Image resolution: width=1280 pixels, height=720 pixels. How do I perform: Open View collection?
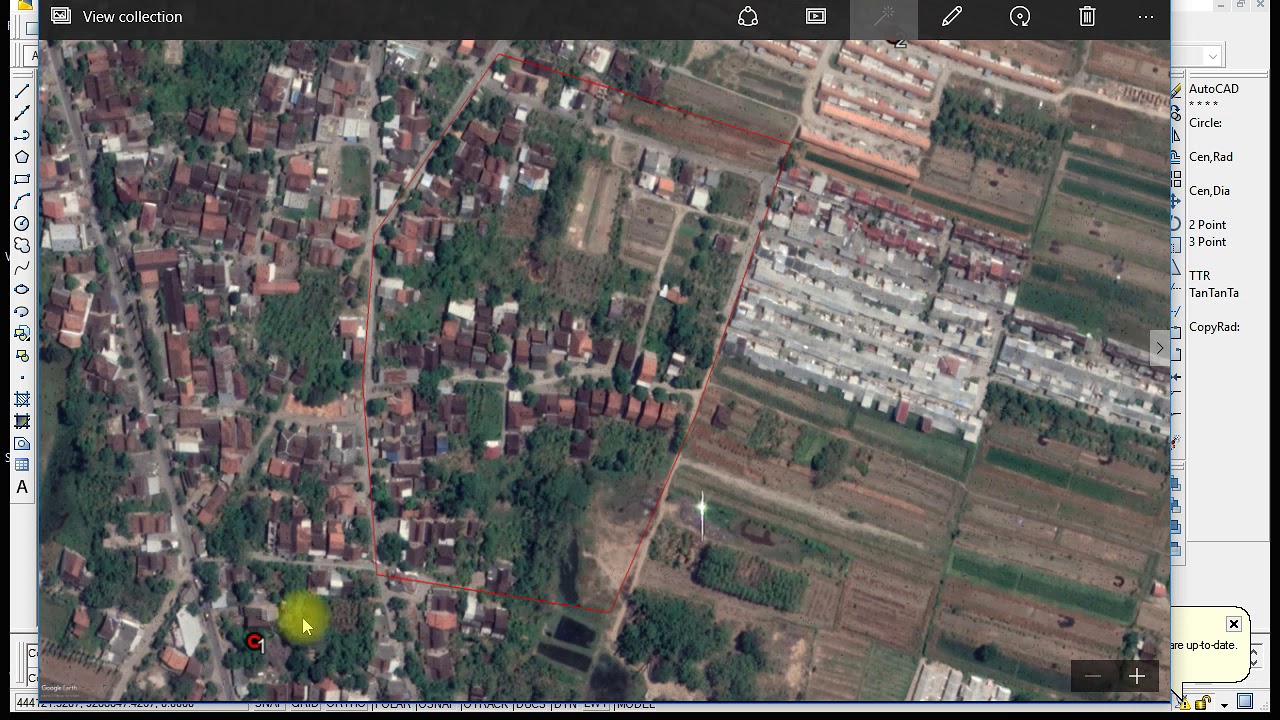pyautogui.click(x=118, y=17)
